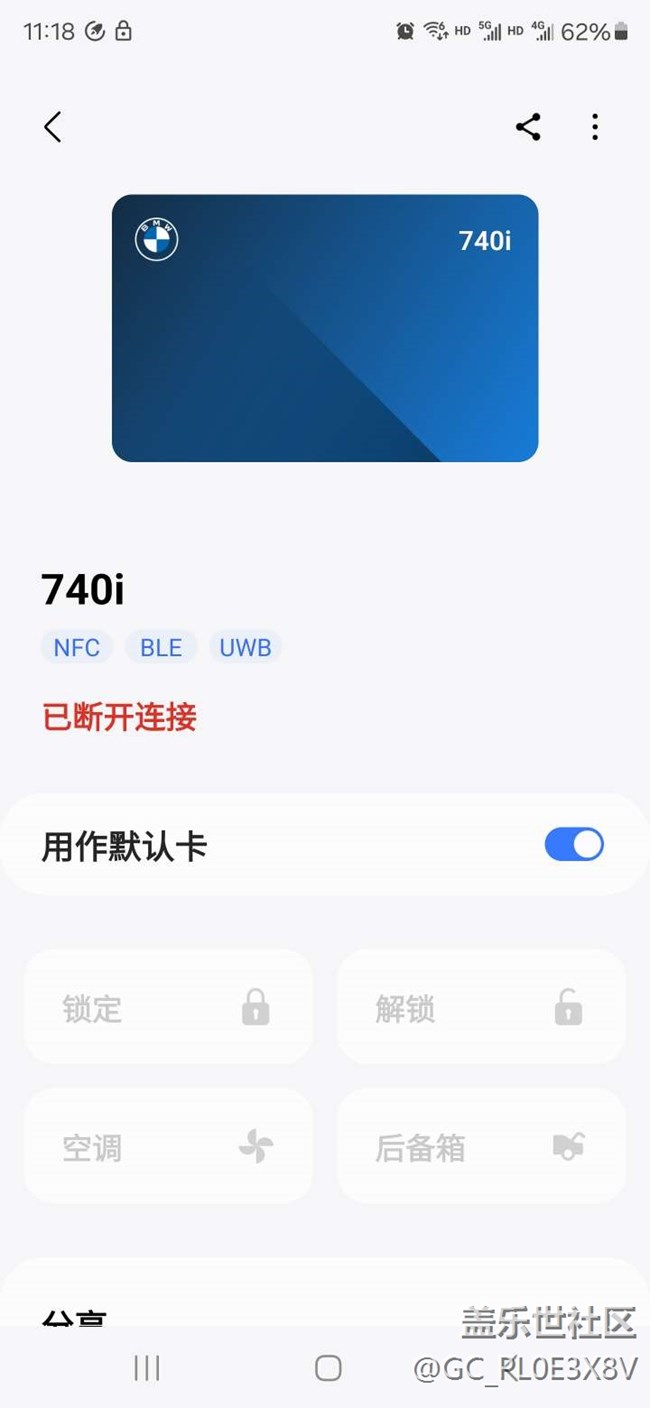Tap the 后备箱 trunk button
Image resolution: width=650 pixels, height=1408 pixels.
(481, 1146)
